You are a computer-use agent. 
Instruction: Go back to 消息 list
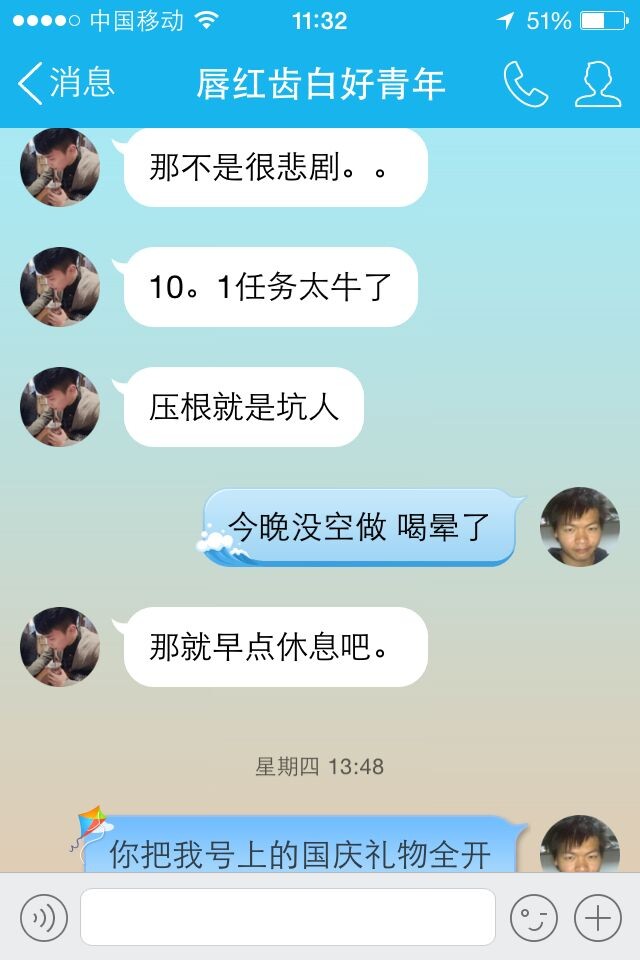[66, 83]
